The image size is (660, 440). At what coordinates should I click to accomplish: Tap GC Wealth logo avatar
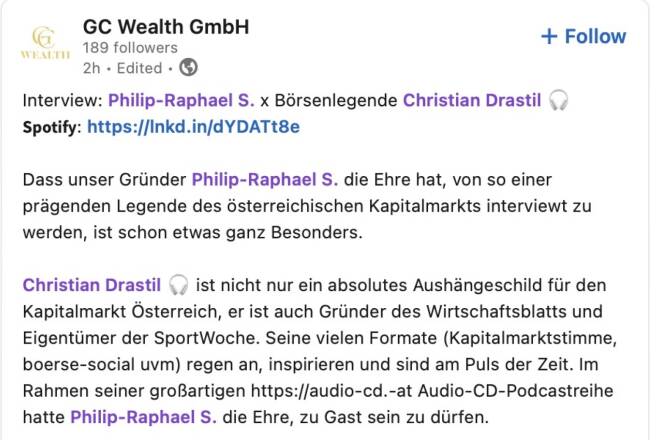point(45,46)
